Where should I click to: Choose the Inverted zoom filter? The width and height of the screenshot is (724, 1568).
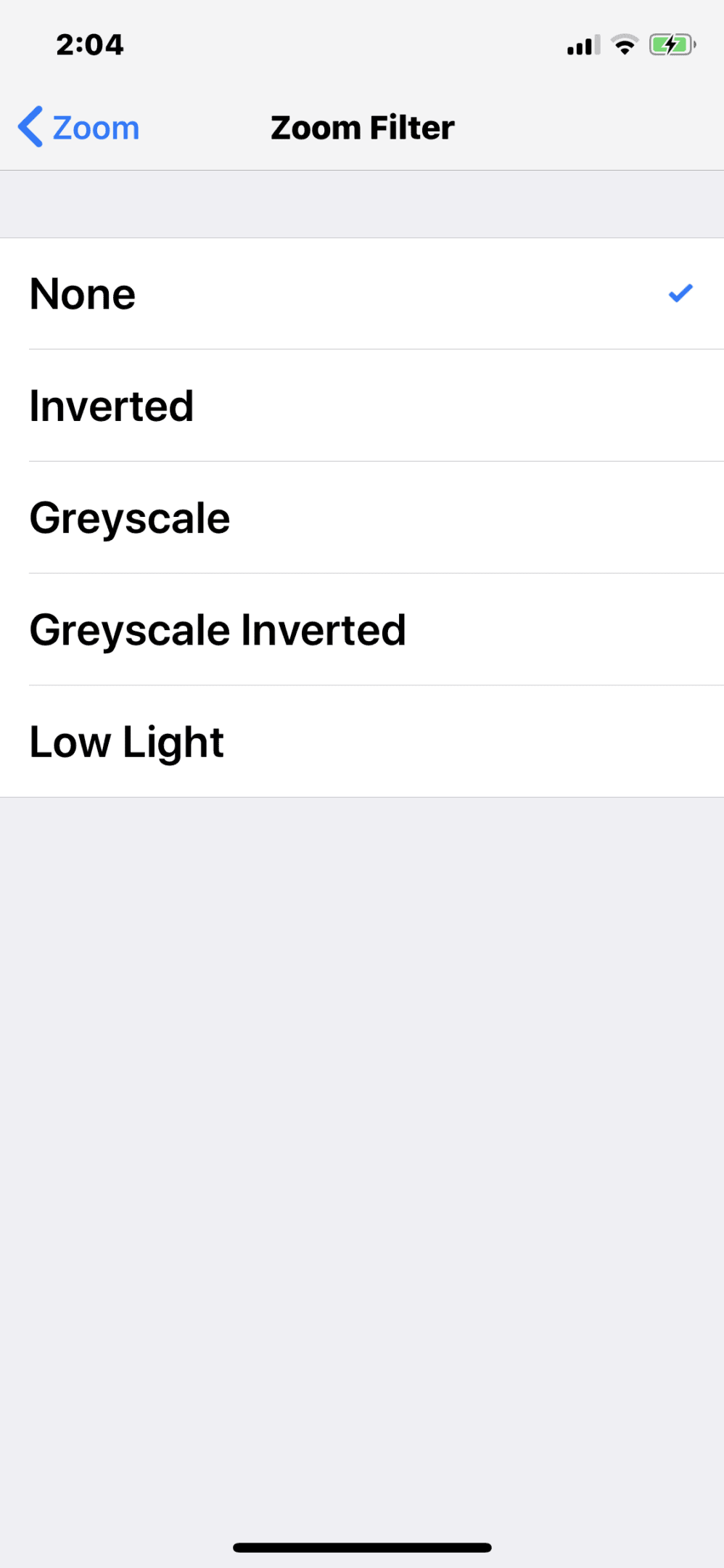coord(362,406)
